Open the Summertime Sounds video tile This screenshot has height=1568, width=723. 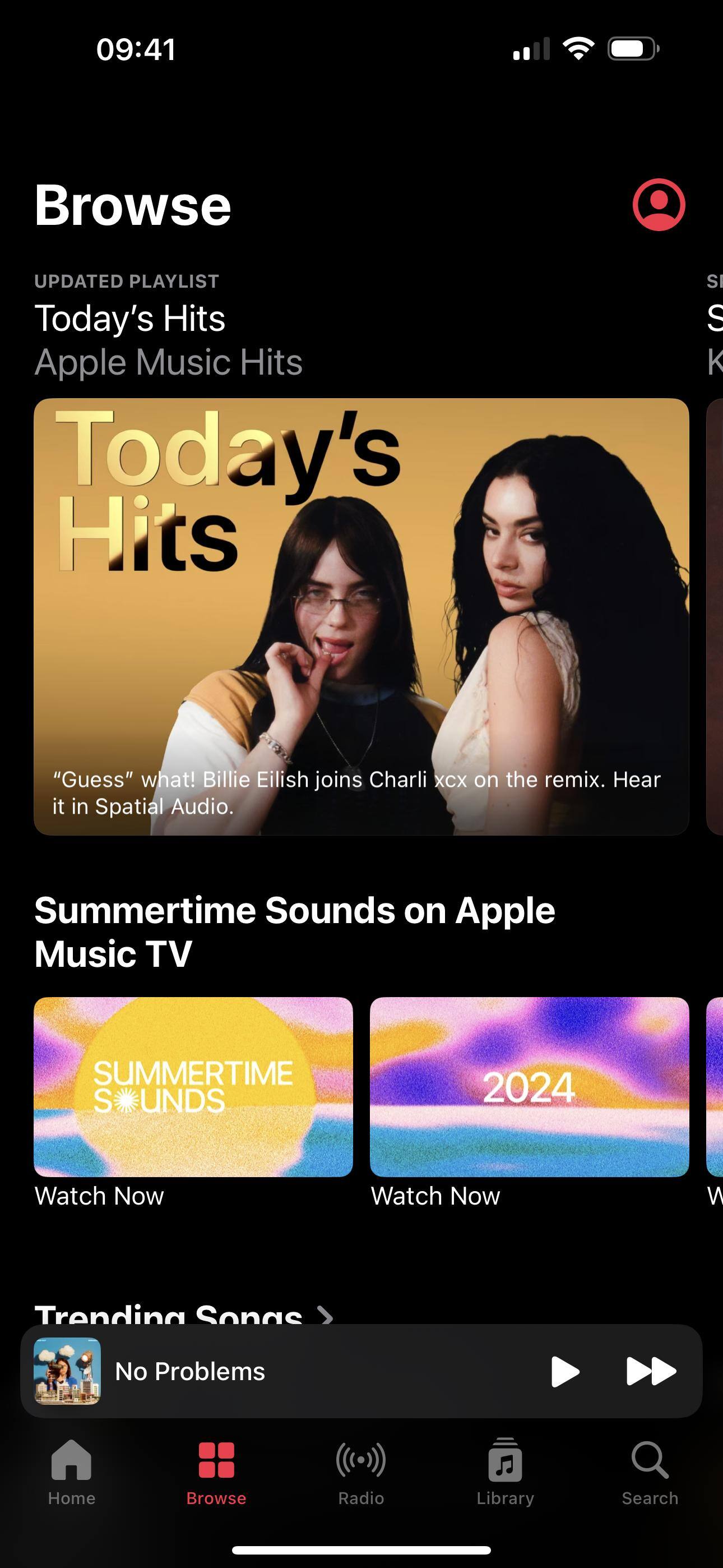193,1086
